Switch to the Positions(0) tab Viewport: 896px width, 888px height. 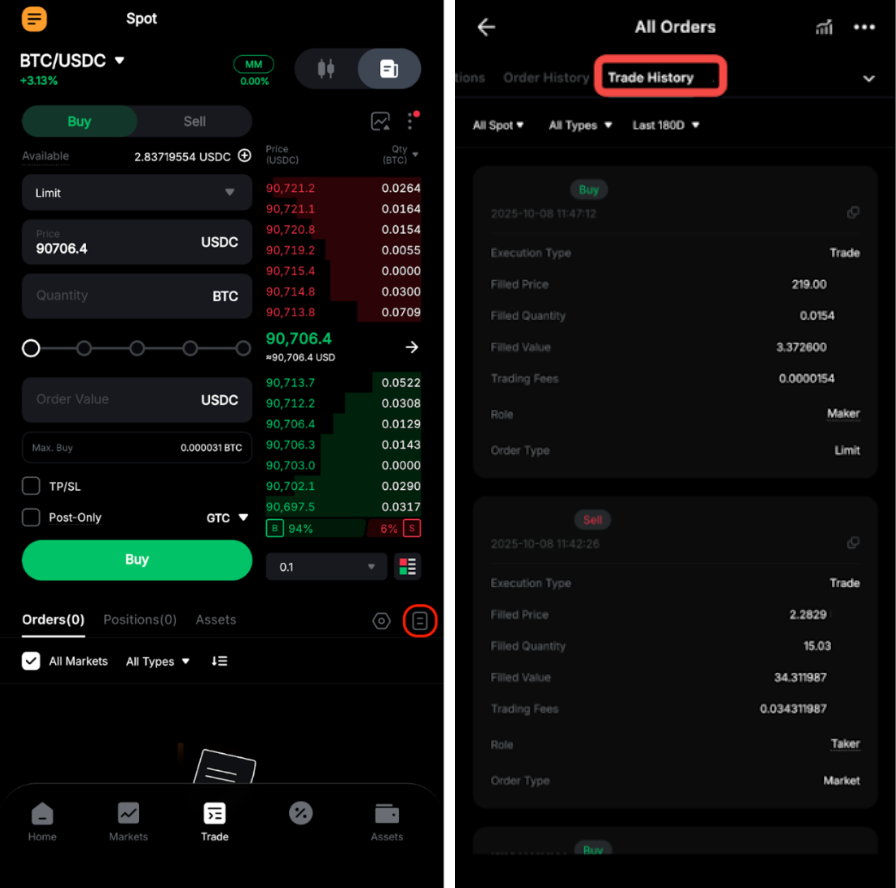pyautogui.click(x=140, y=620)
